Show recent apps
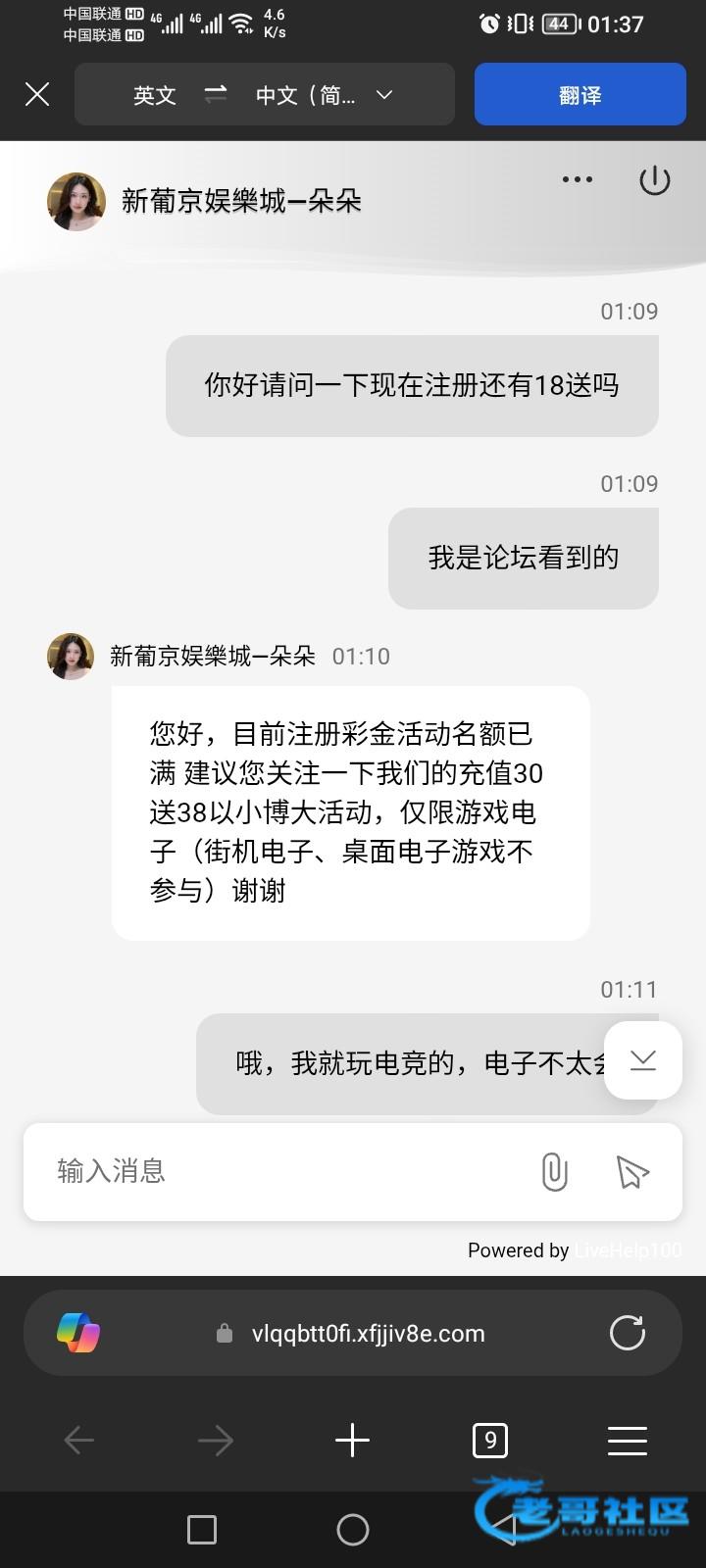 point(202,1529)
